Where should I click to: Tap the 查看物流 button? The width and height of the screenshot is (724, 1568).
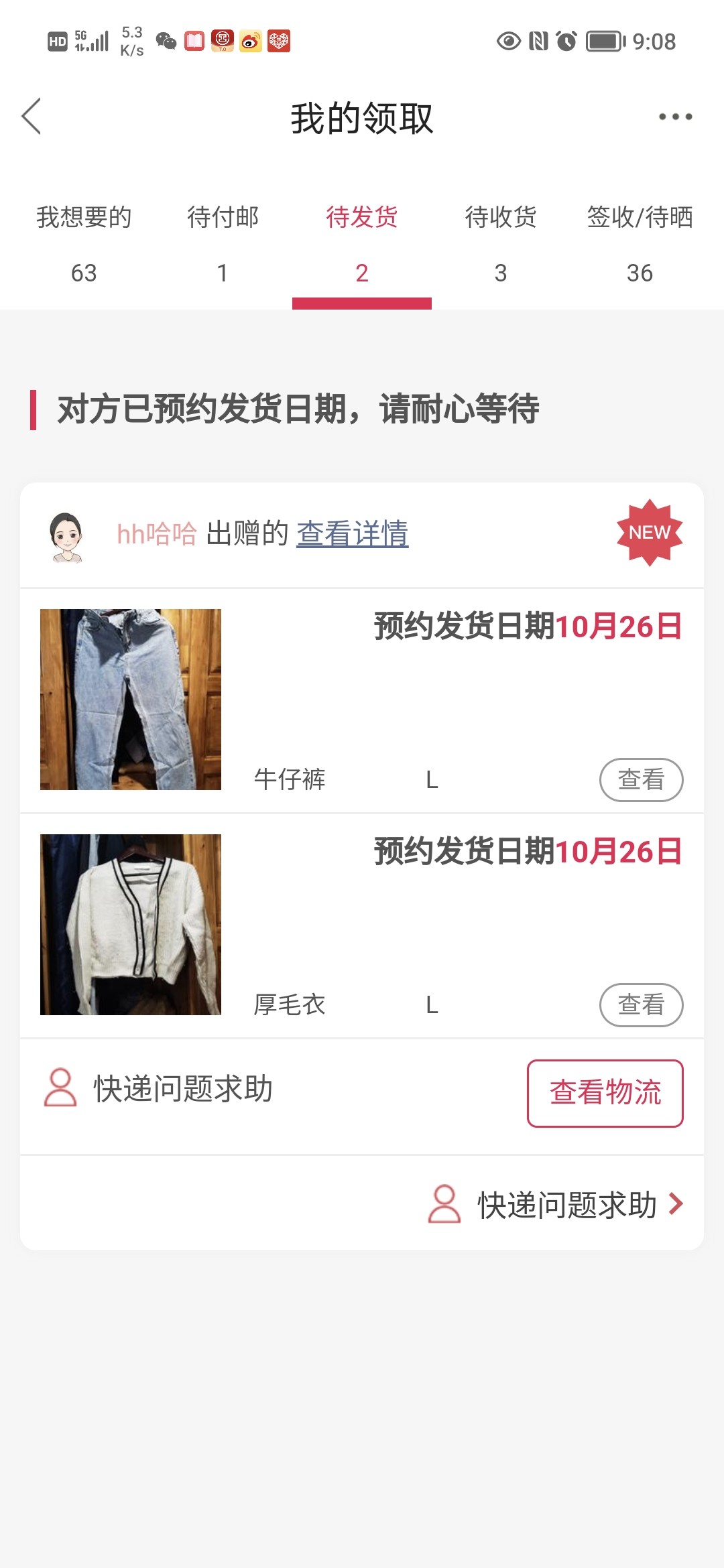pos(605,1093)
